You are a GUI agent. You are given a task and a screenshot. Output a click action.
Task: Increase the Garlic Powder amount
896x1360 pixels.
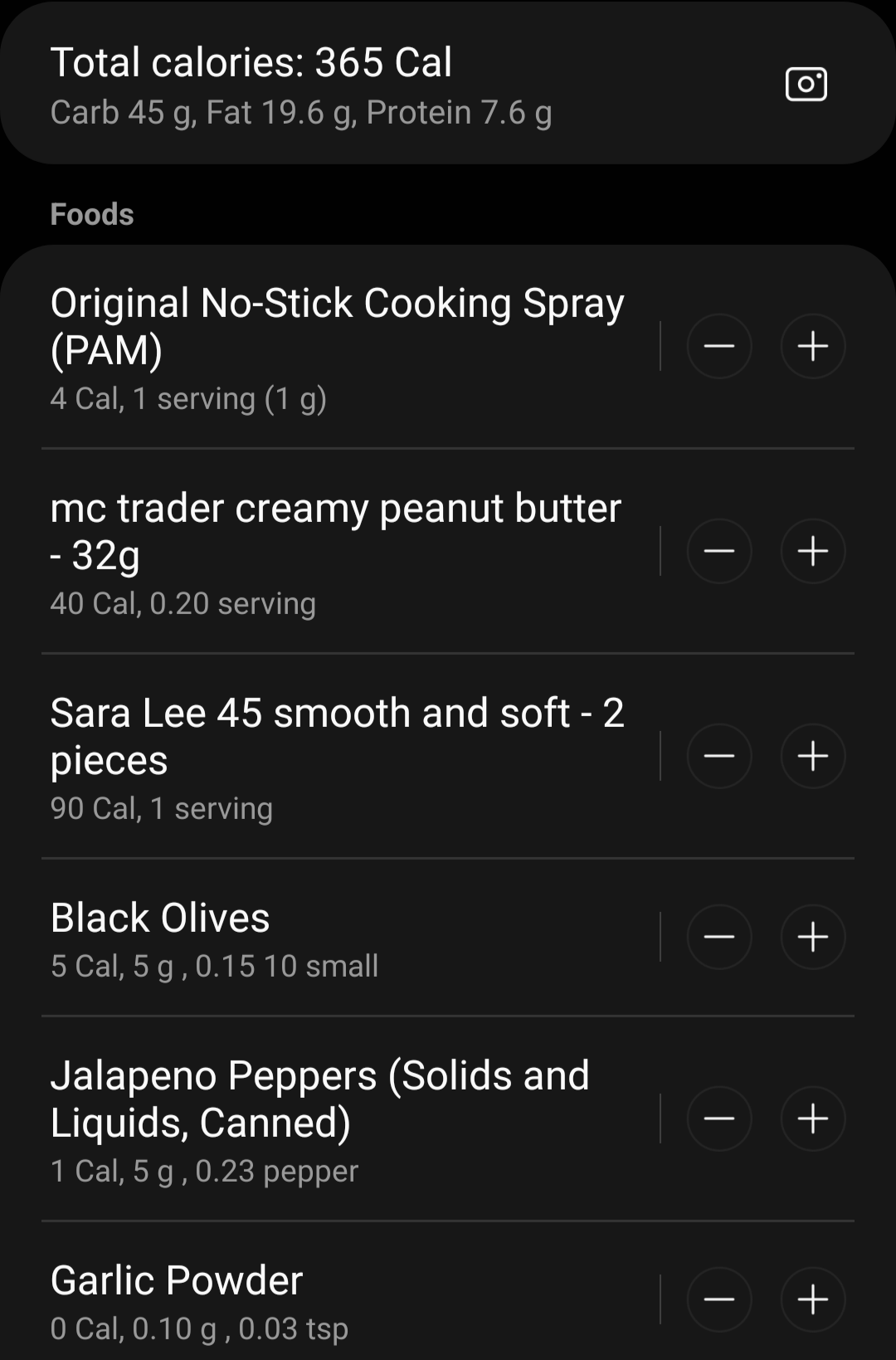[813, 1299]
